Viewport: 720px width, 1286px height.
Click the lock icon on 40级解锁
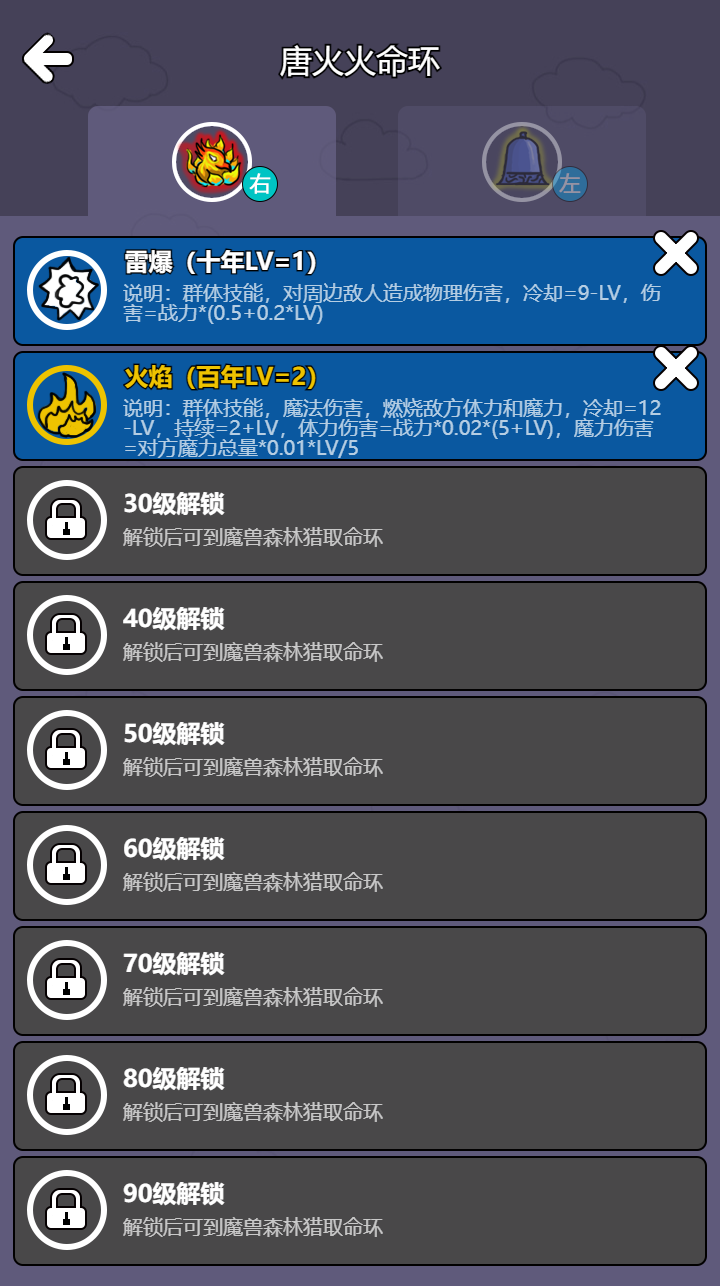coord(66,634)
